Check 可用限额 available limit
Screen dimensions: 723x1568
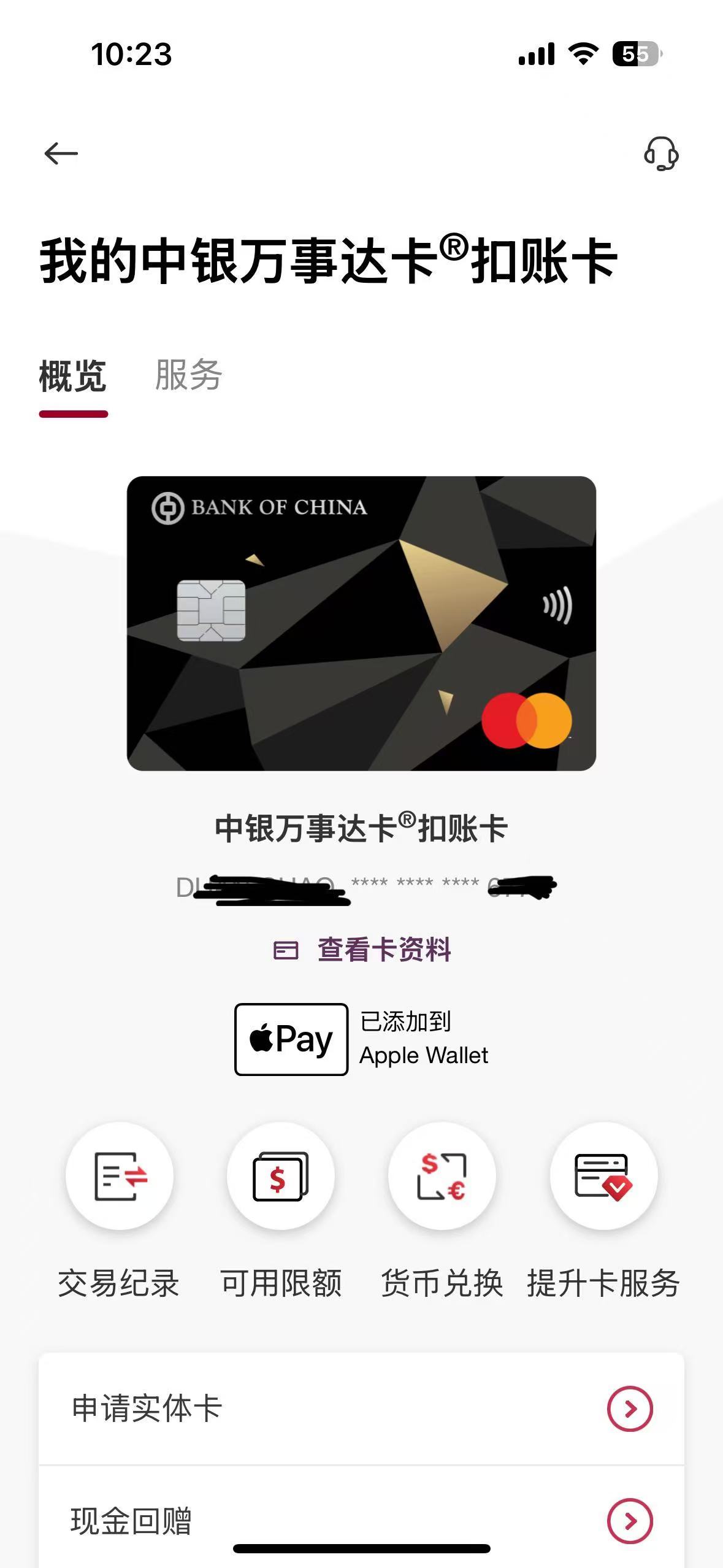[x=280, y=1176]
